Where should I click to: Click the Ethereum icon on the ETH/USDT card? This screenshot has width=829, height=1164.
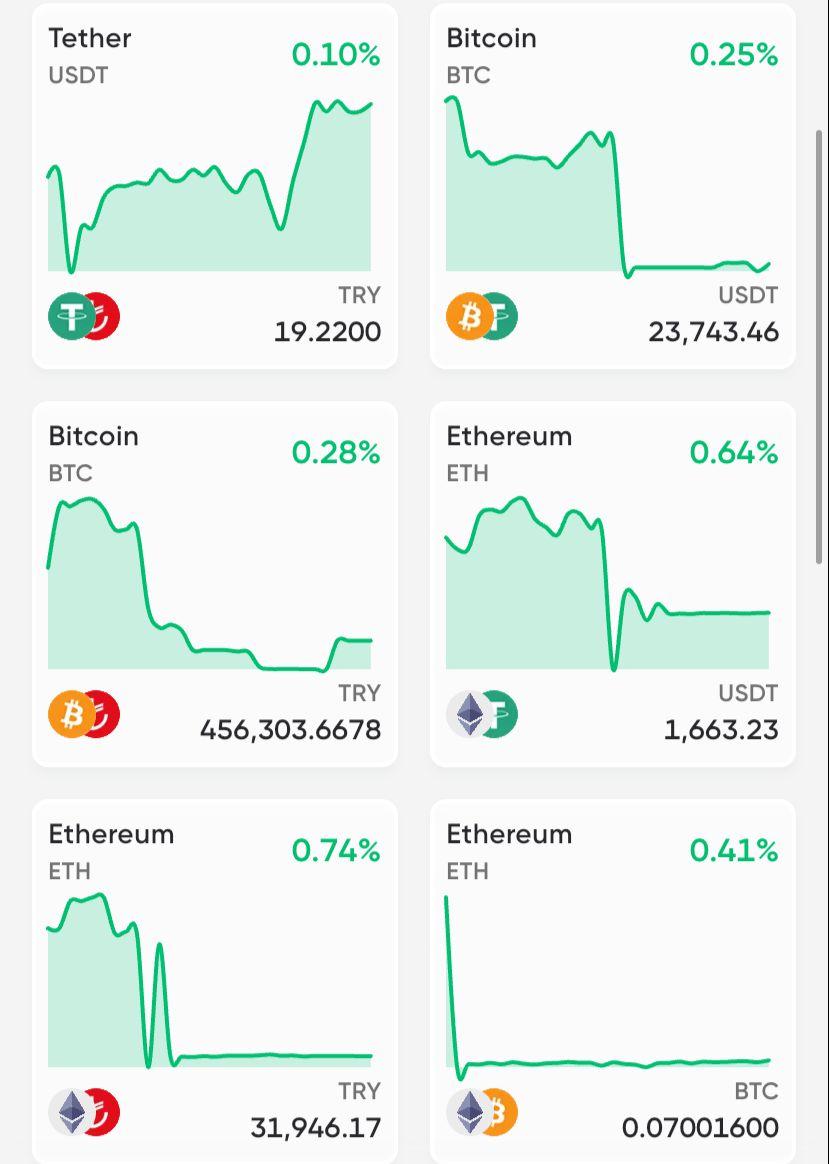[x=468, y=714]
